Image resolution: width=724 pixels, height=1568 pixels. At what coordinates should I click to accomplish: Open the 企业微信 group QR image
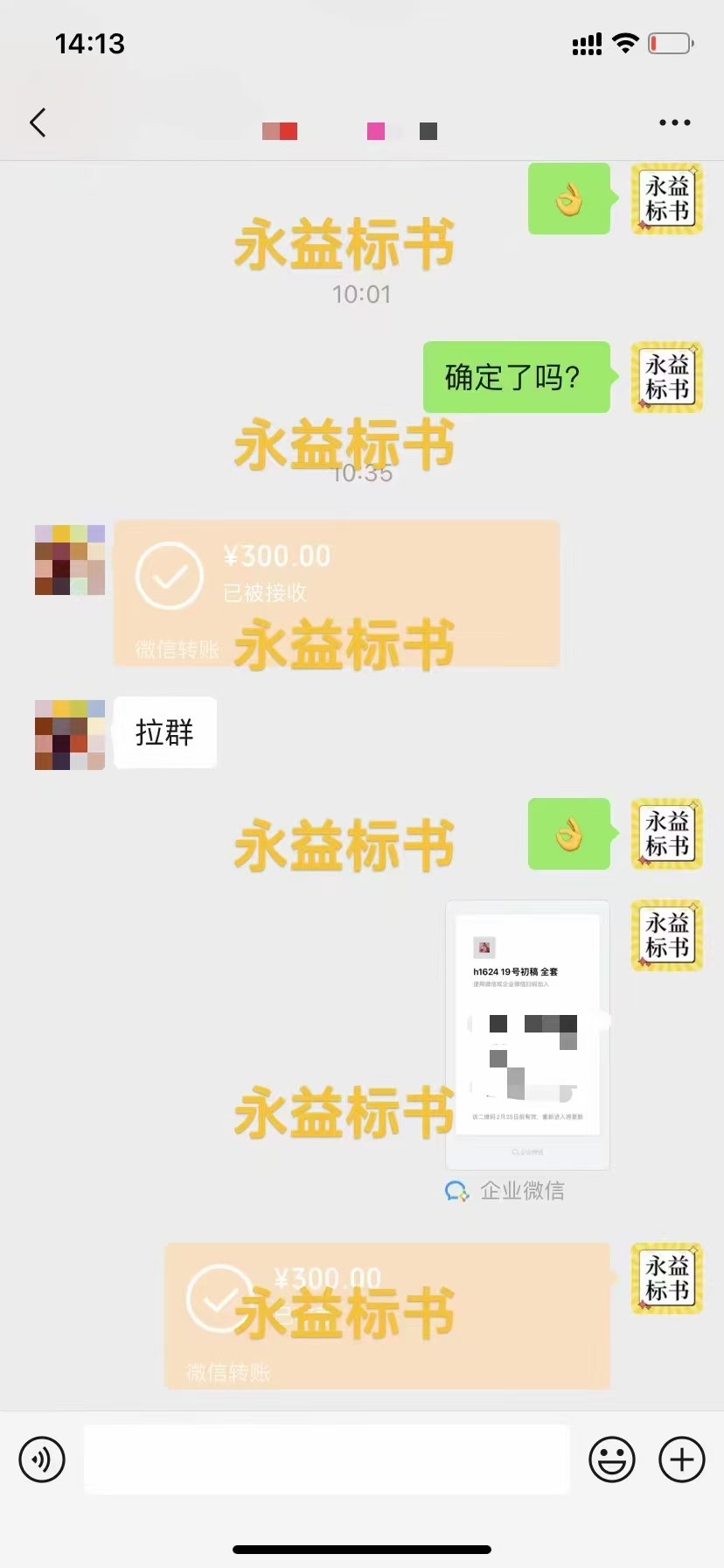[527, 1034]
